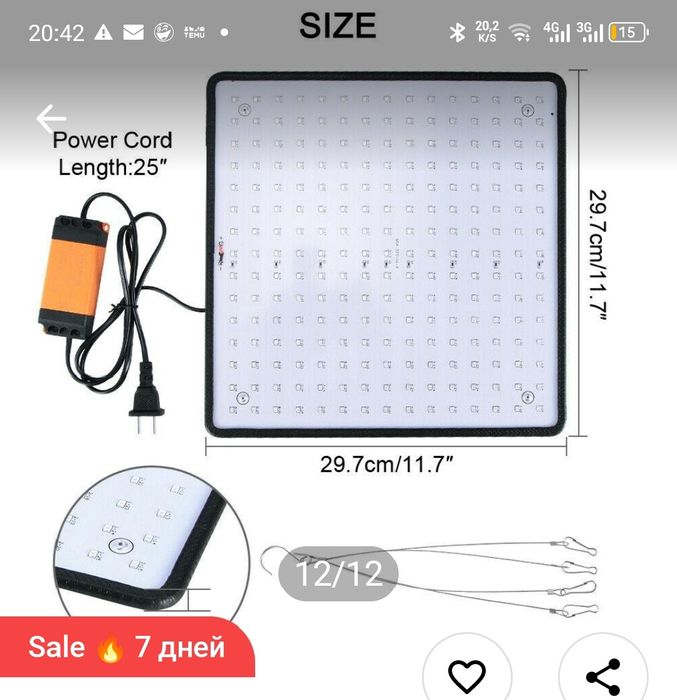Go back using the arrow icon
This screenshot has height=700, width=677.
(50, 119)
